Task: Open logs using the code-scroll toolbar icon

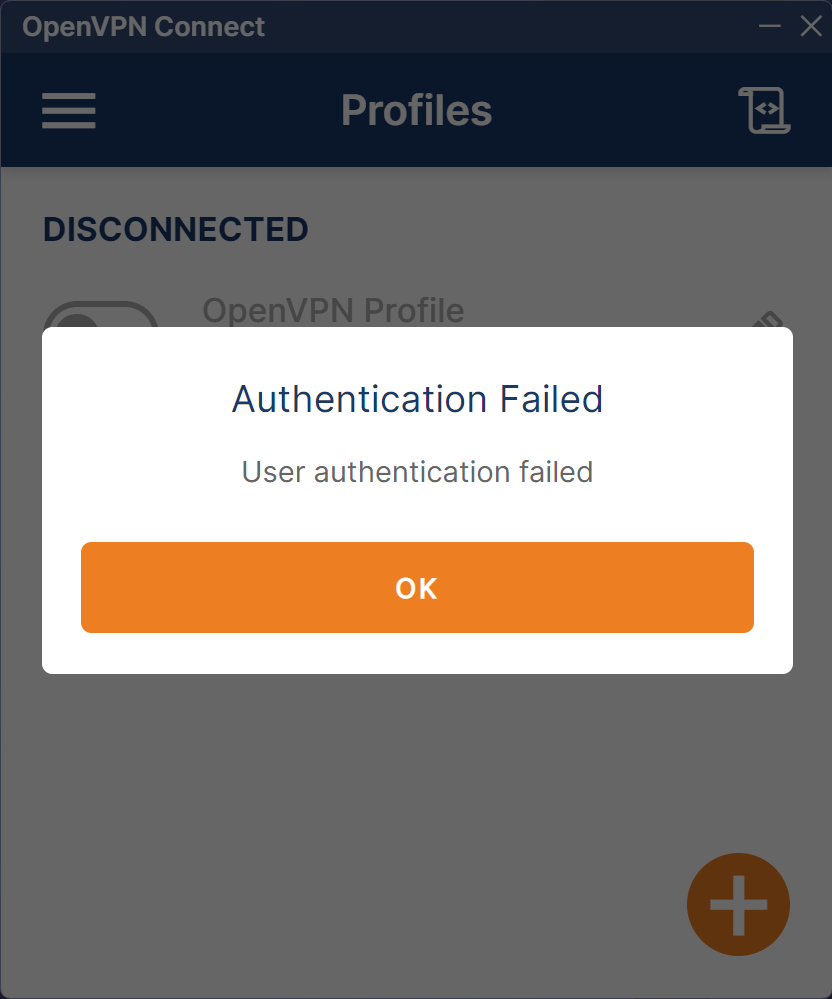Action: point(764,110)
